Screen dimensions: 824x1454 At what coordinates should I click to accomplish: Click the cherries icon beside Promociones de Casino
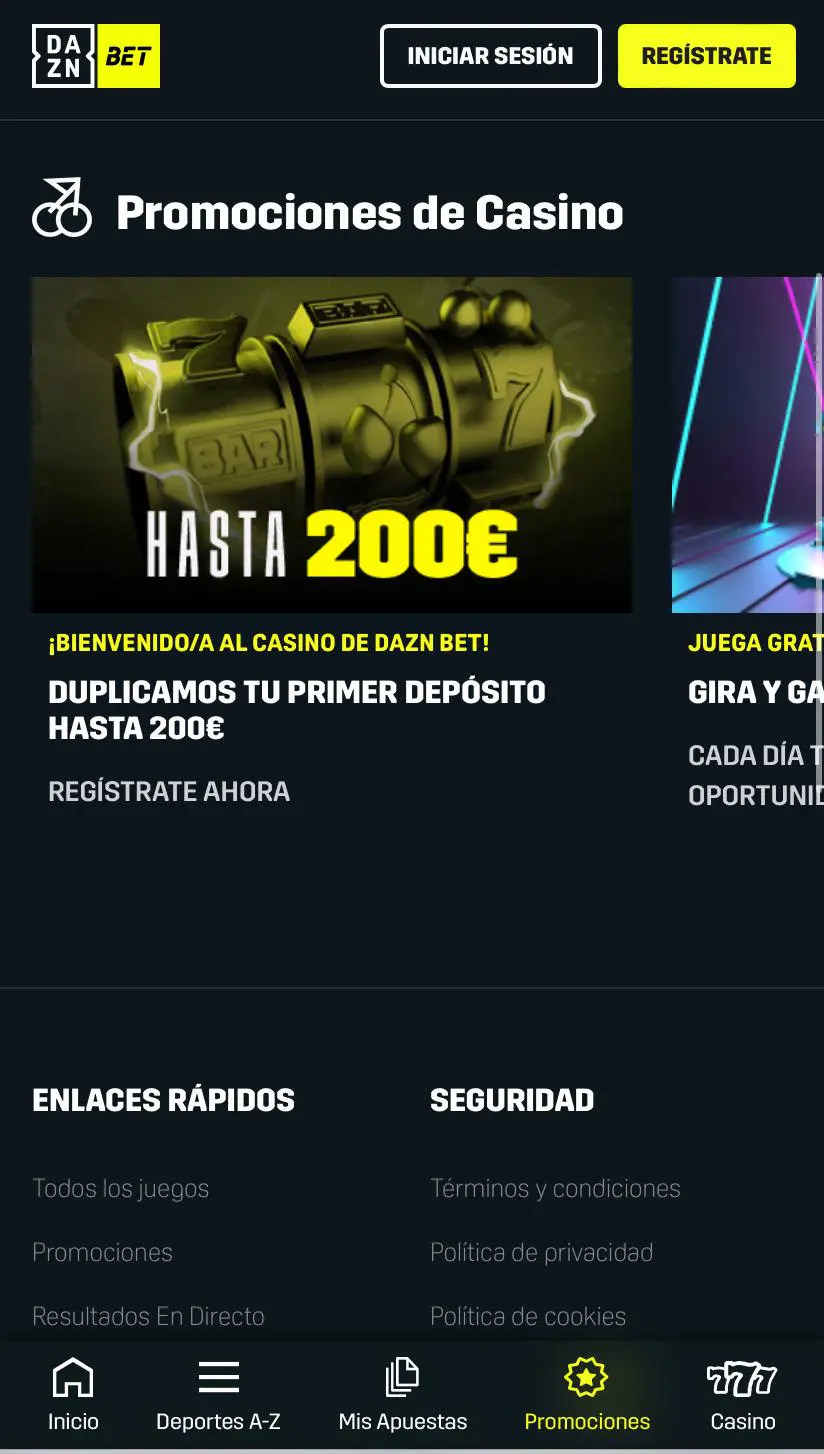(63, 208)
